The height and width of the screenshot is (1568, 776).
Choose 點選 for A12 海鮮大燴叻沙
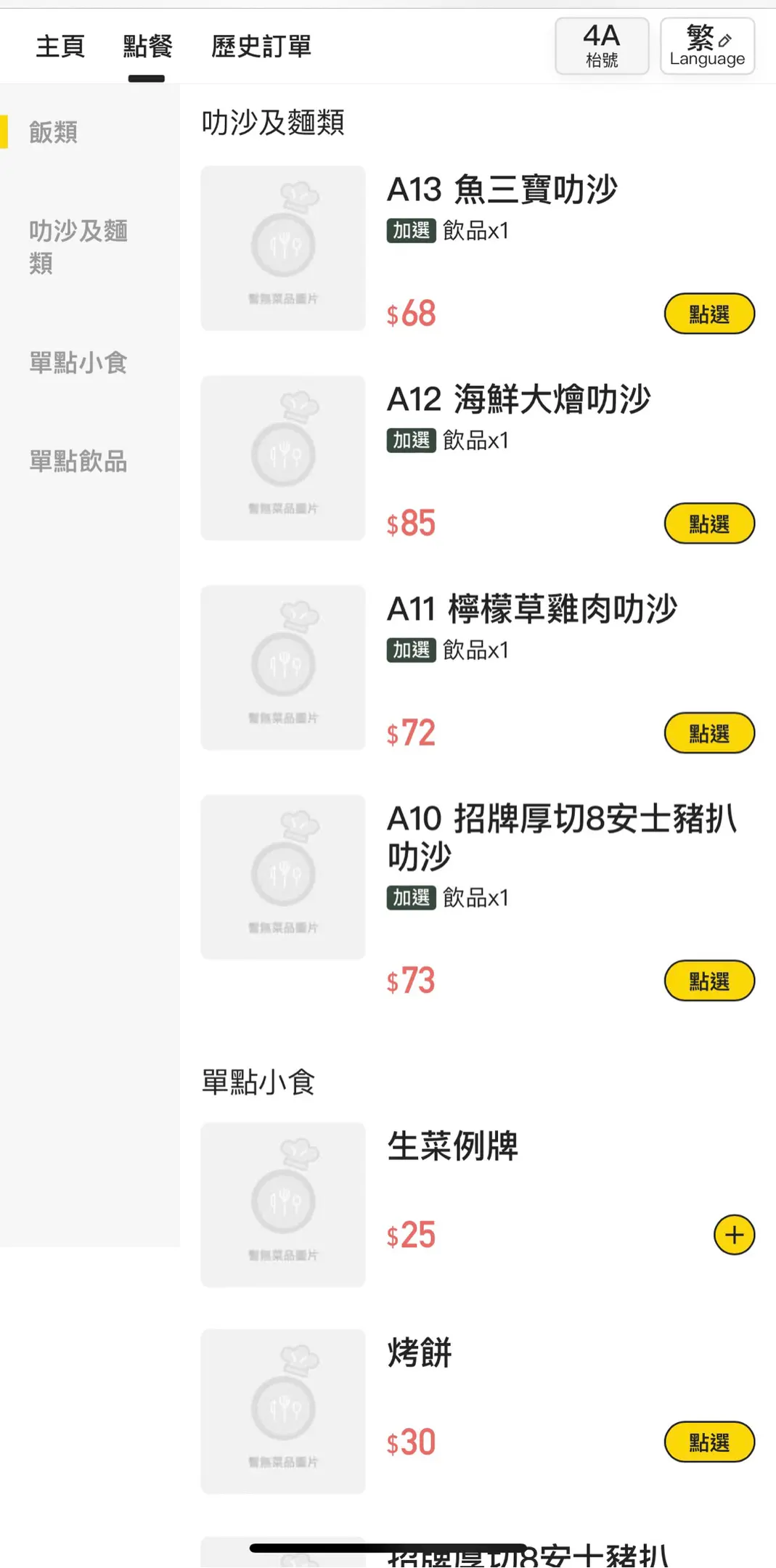click(709, 523)
